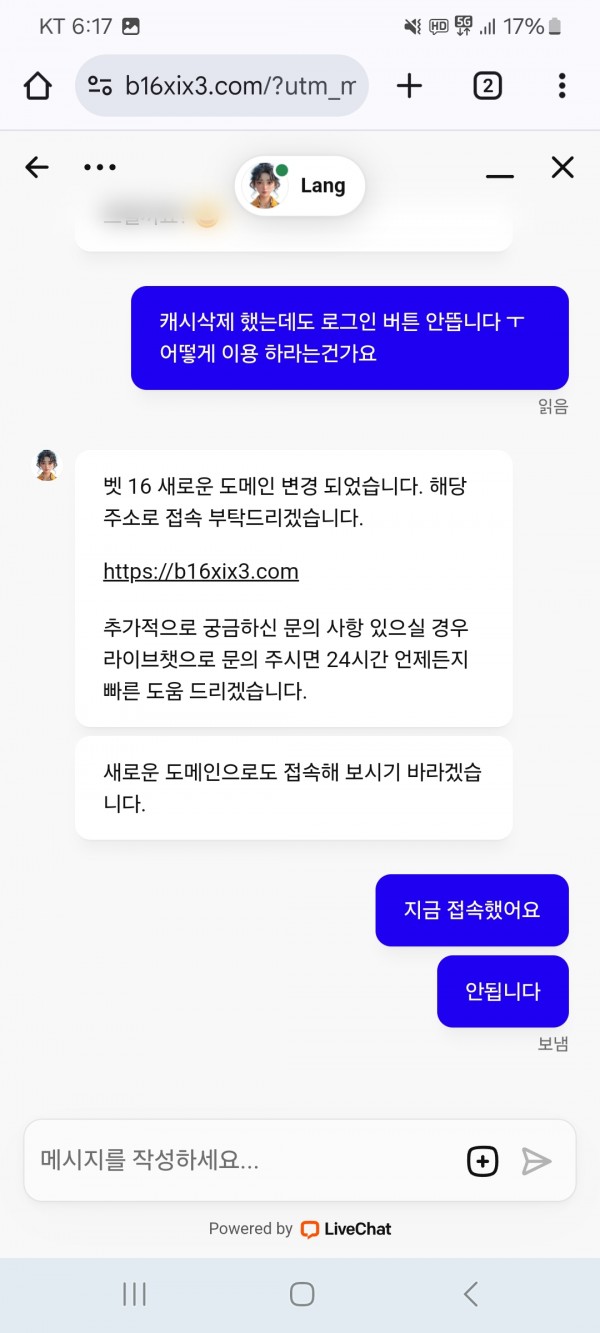Screen dimensions: 600x1333
Task: Go back in the chat widget
Action: tap(37, 167)
